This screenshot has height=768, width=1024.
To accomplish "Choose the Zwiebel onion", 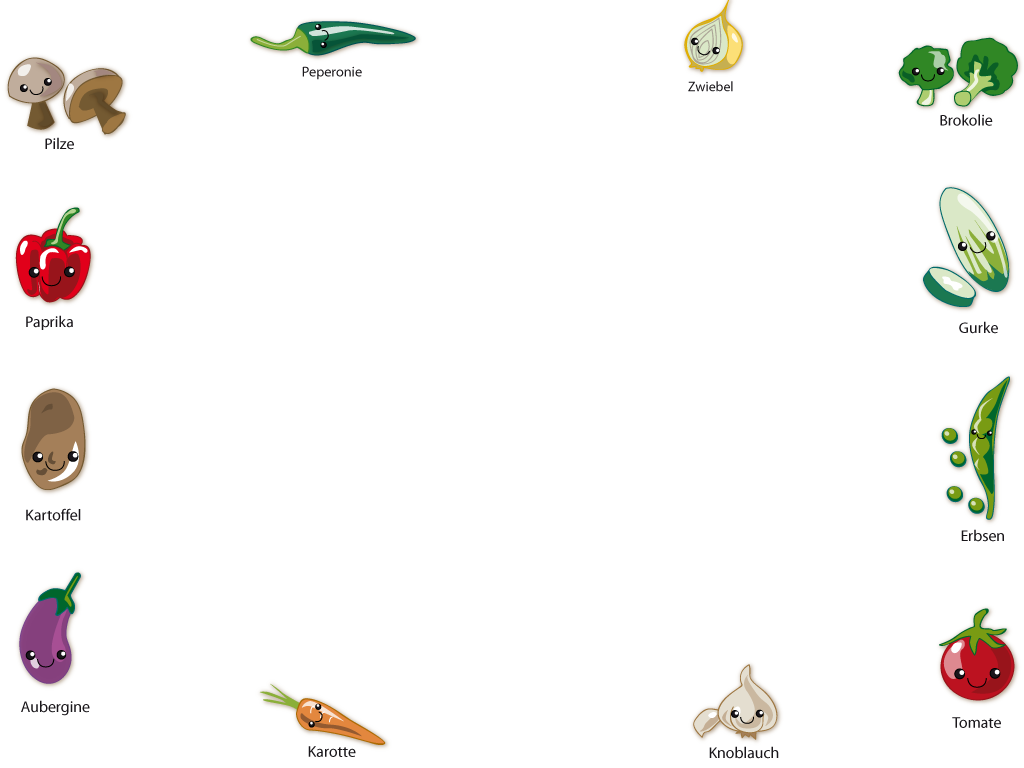I will (x=714, y=40).
